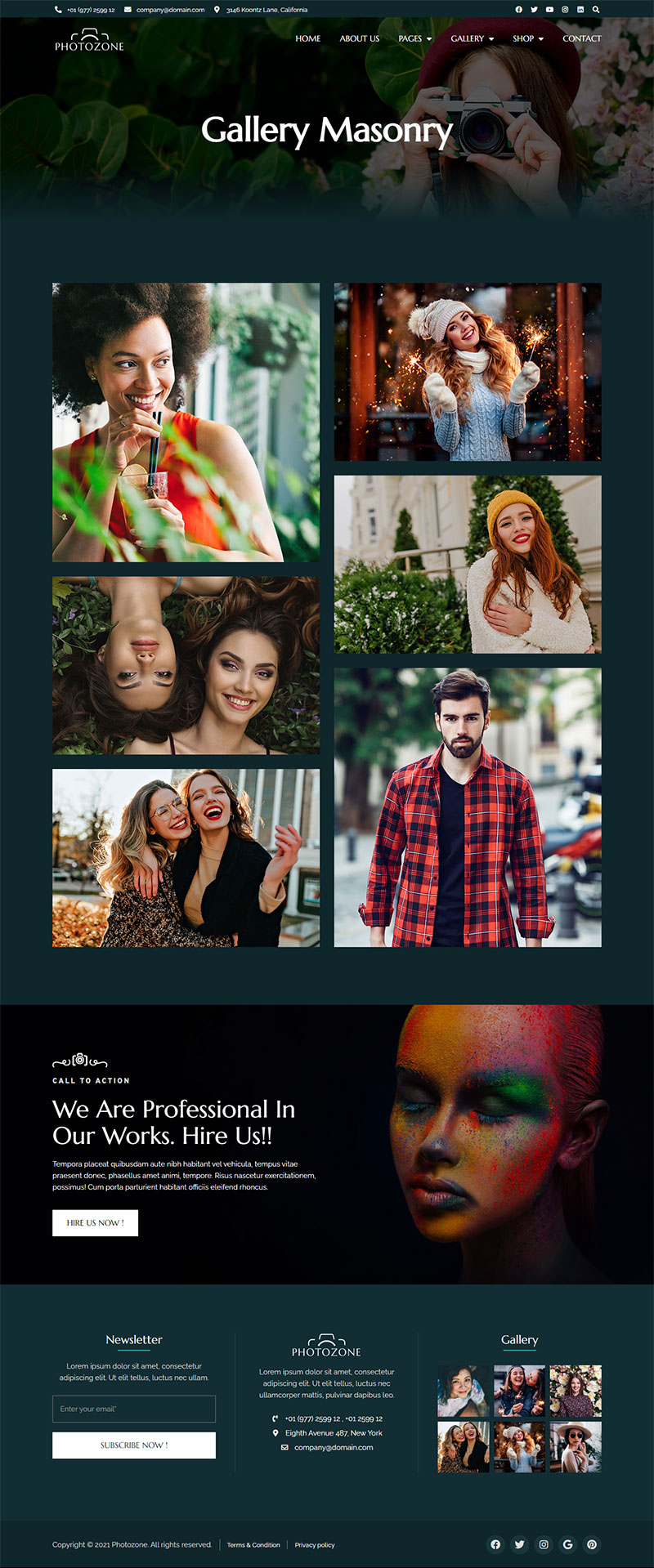Open the About Us page

[x=359, y=38]
